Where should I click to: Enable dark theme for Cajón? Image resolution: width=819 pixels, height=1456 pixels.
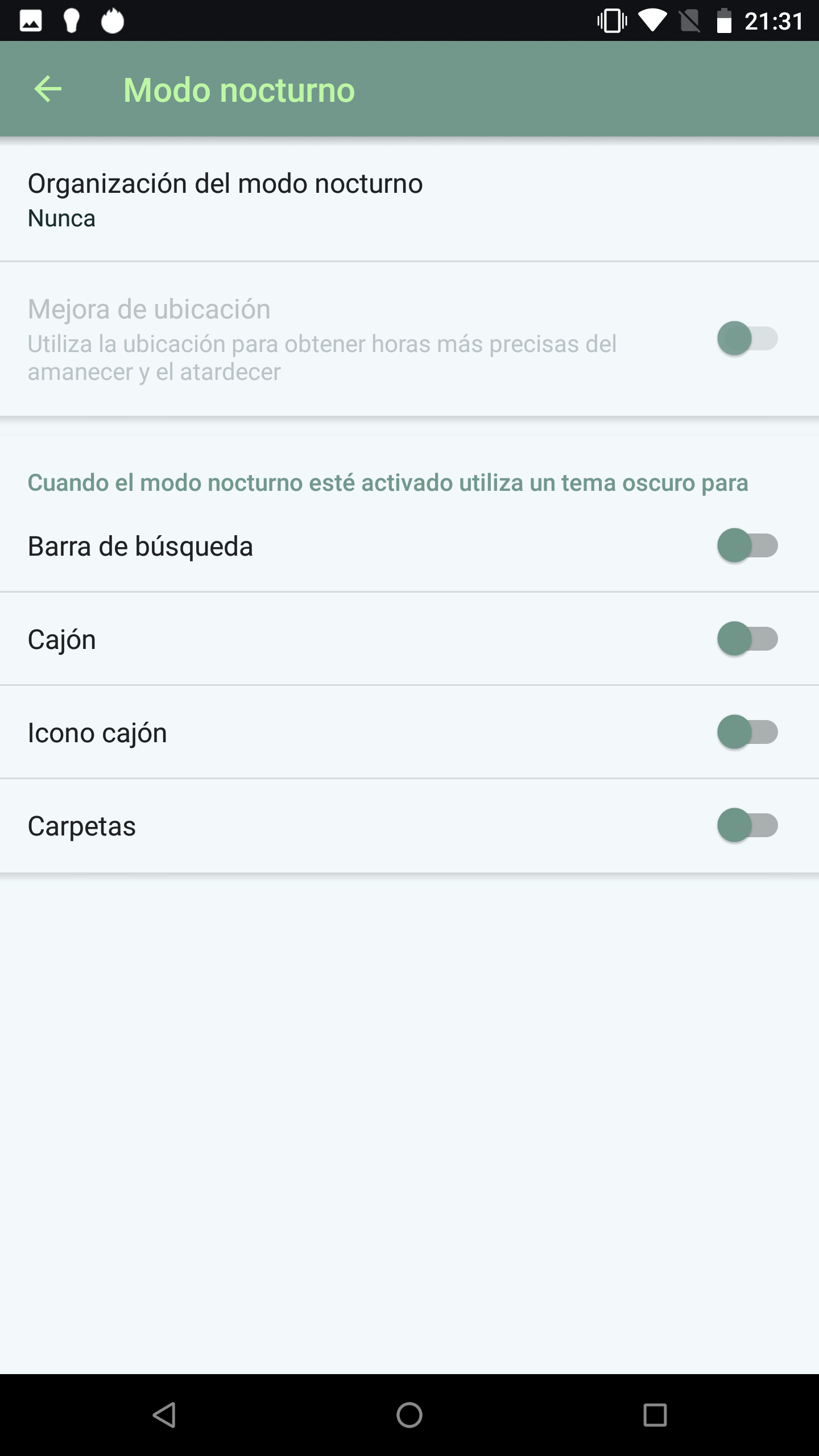[747, 639]
